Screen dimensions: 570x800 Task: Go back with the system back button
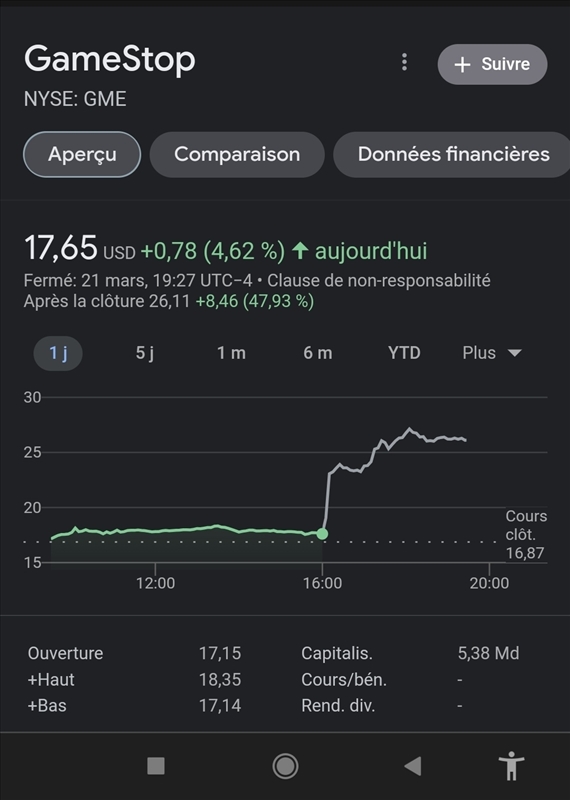pyautogui.click(x=413, y=766)
